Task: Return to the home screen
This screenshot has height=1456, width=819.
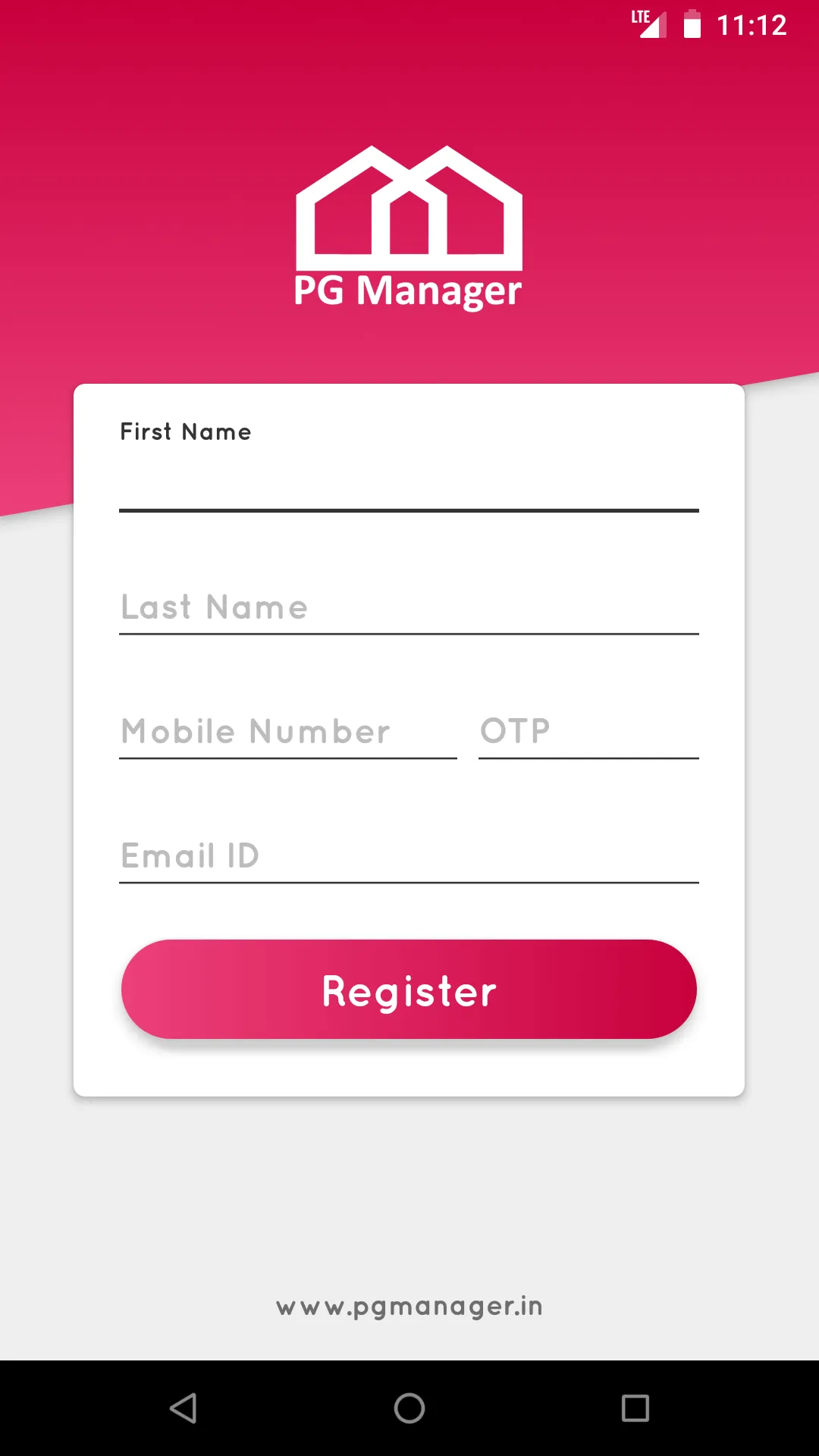Action: click(409, 1408)
